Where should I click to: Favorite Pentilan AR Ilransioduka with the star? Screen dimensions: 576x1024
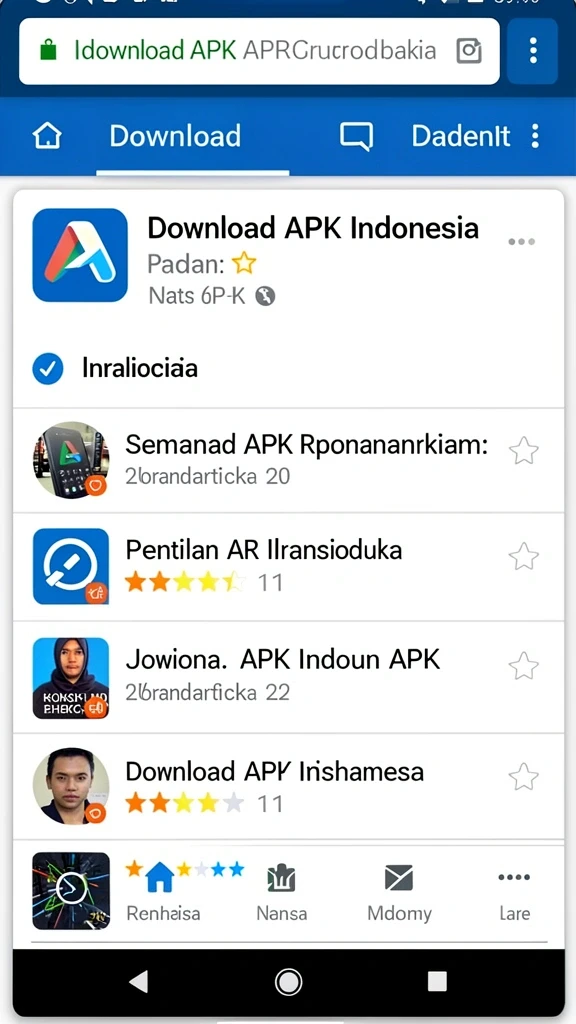pos(524,557)
